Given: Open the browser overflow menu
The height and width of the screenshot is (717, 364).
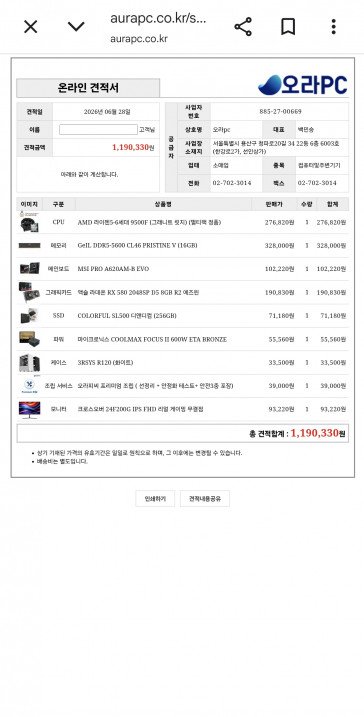Looking at the screenshot, I should [333, 27].
